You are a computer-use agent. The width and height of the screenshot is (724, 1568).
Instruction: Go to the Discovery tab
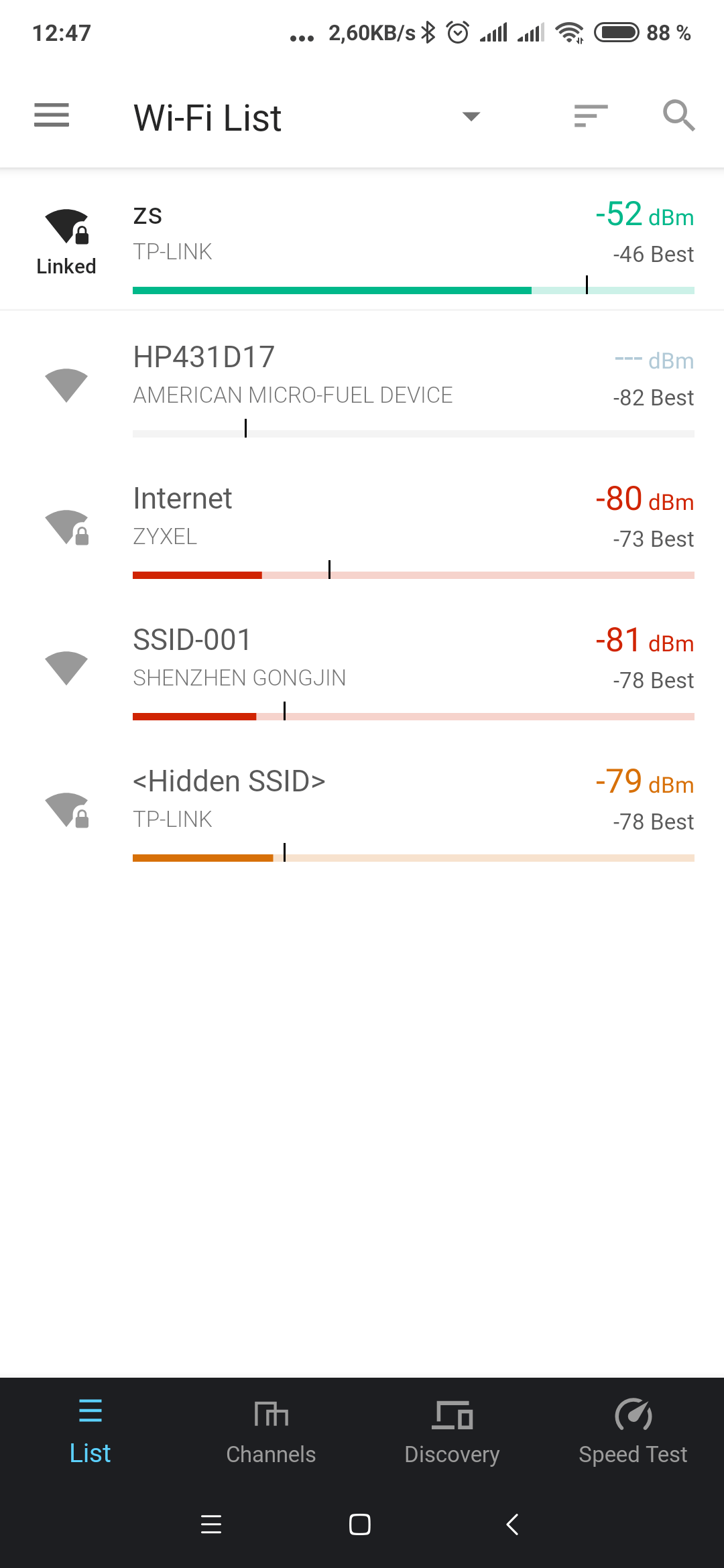pyautogui.click(x=452, y=1432)
